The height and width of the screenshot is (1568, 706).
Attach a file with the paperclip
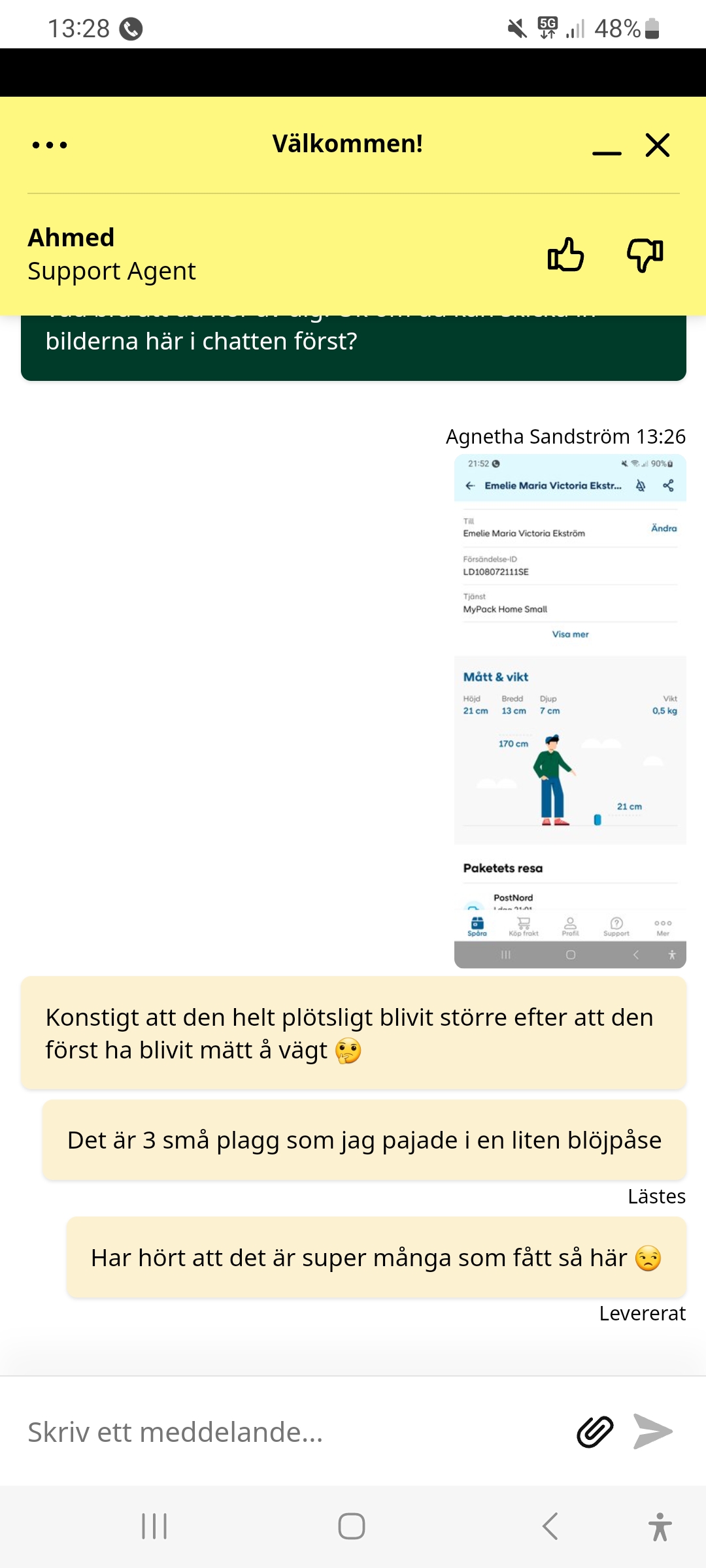click(595, 1432)
